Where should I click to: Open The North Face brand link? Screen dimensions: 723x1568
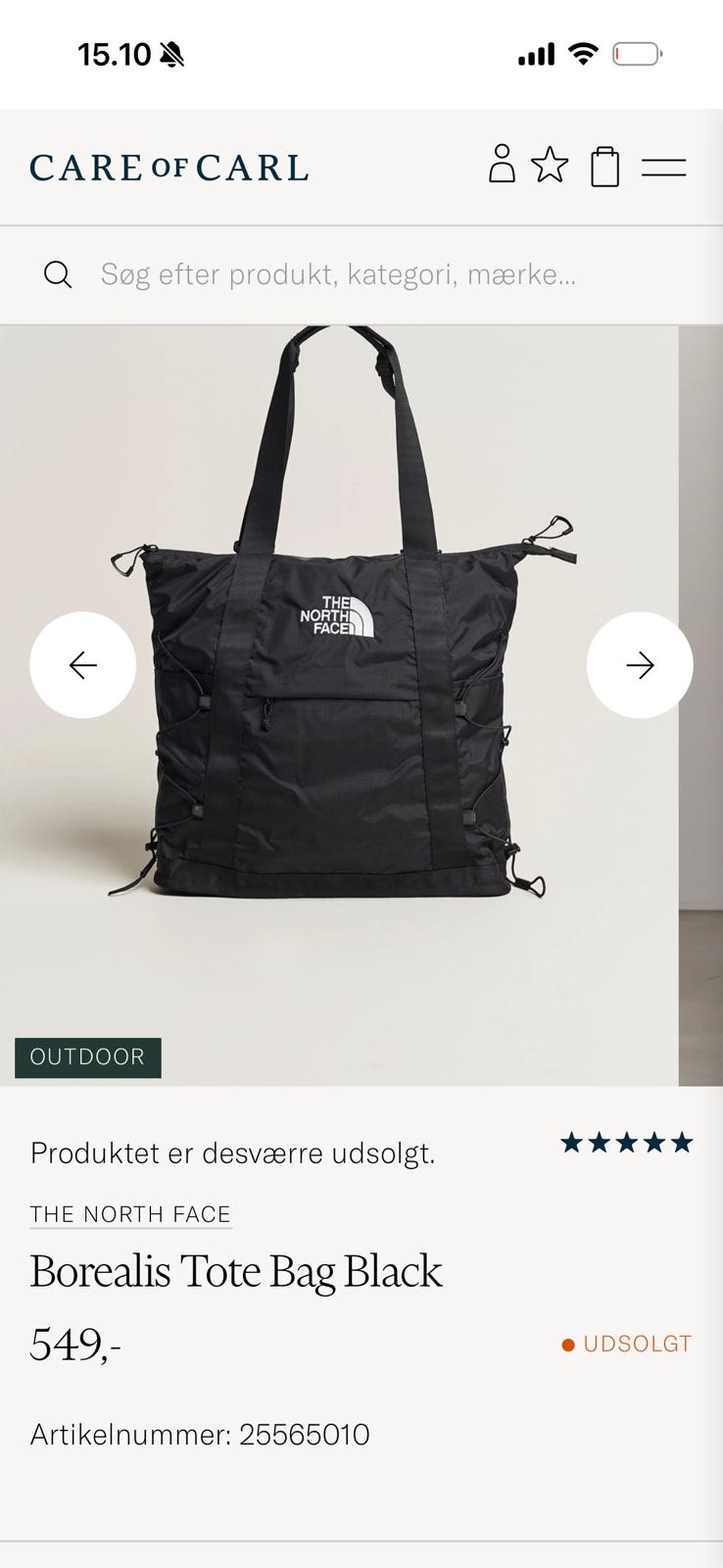tap(130, 1214)
